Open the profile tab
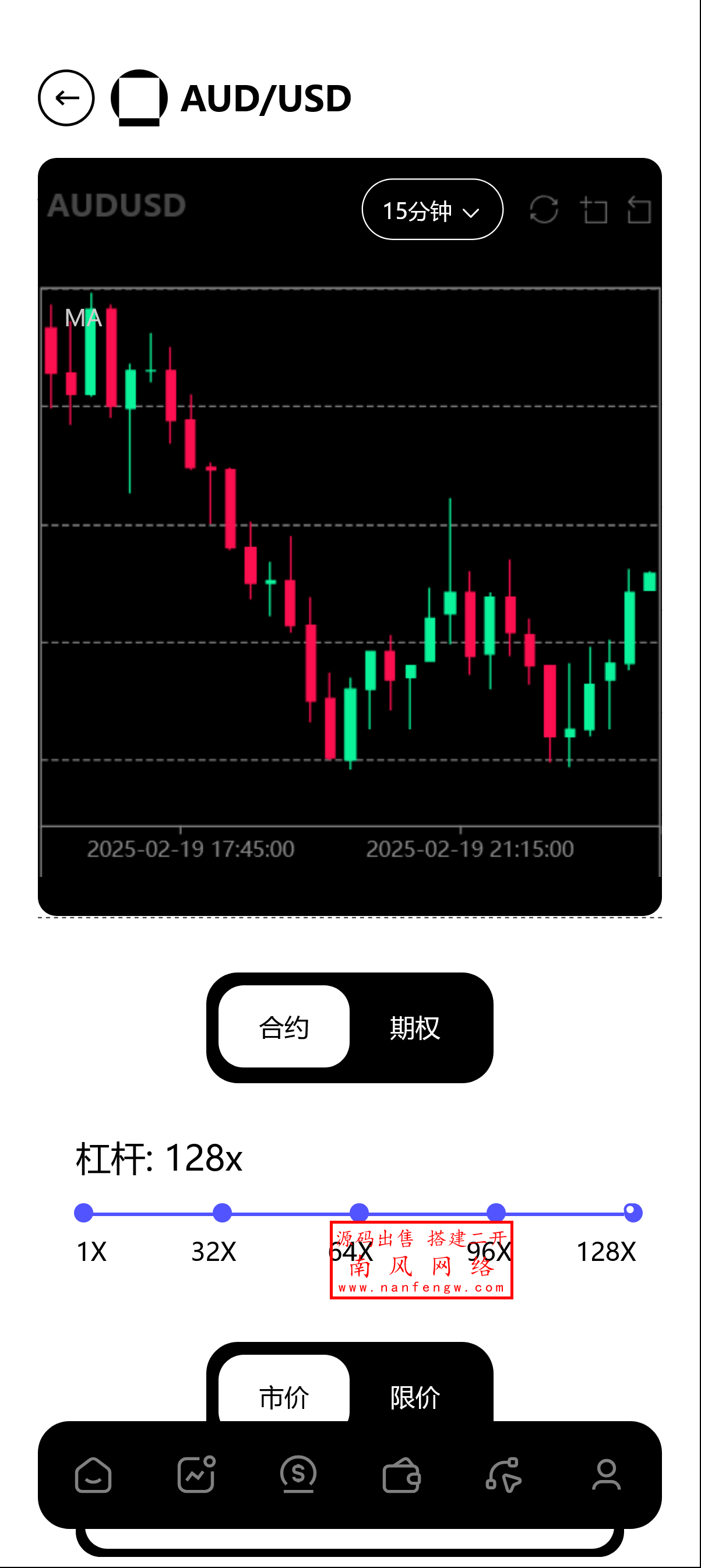Viewport: 701px width, 1568px height. 606,1475
